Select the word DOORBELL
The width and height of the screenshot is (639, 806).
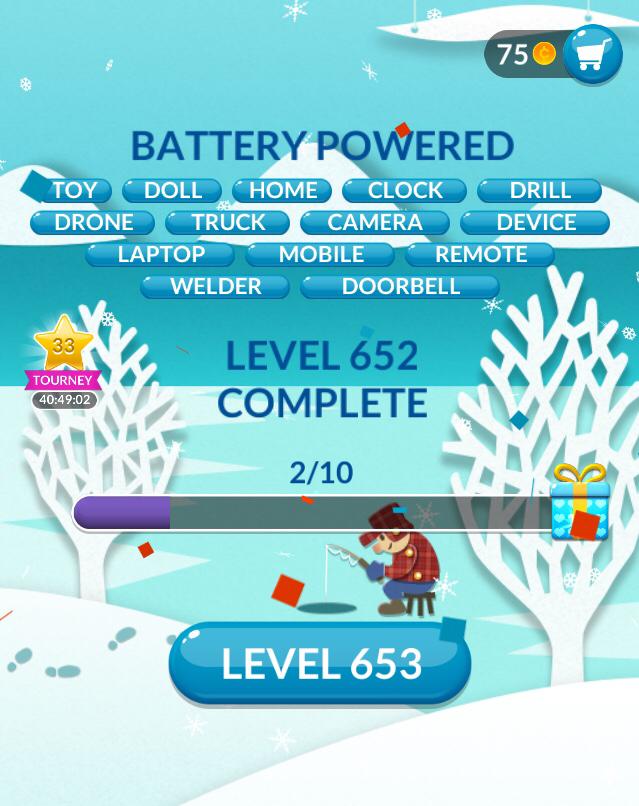[400, 286]
